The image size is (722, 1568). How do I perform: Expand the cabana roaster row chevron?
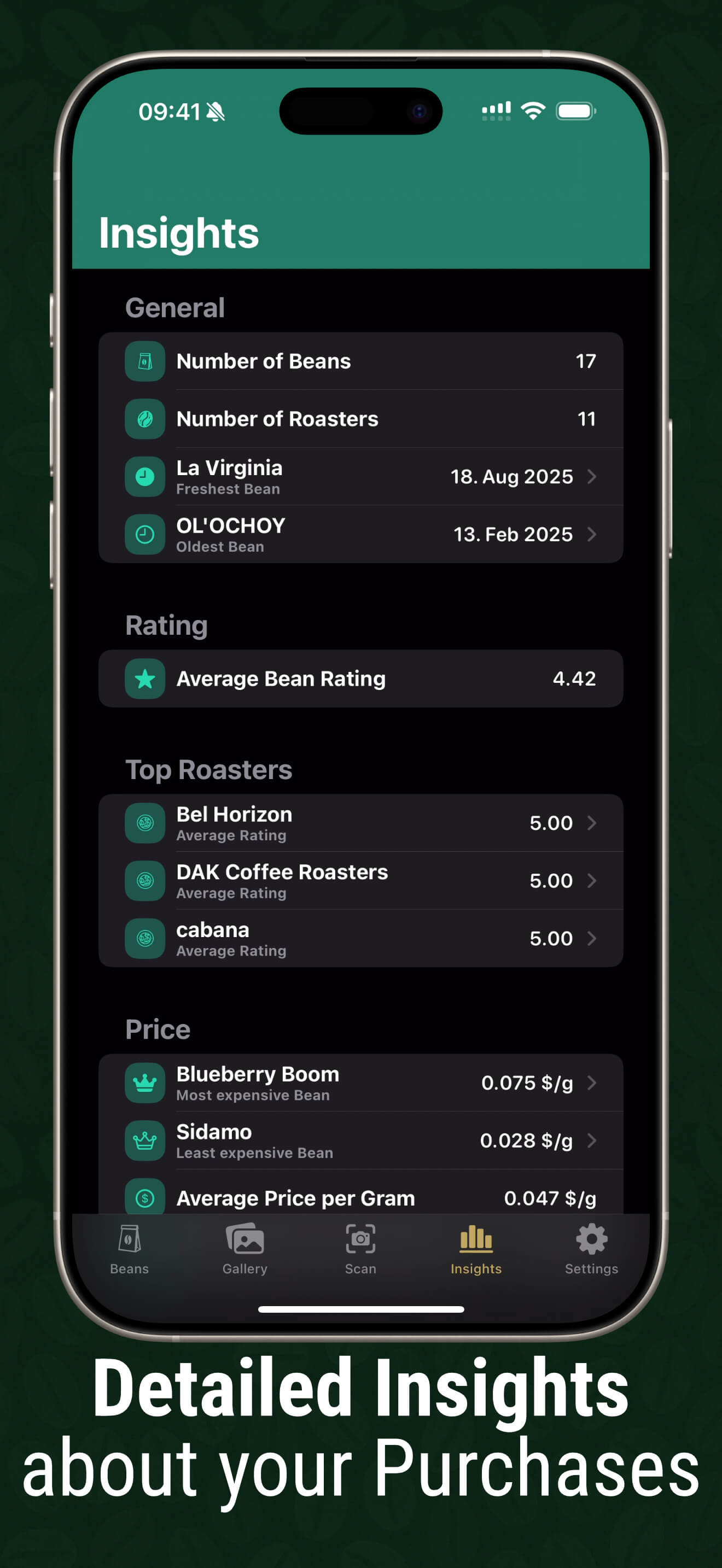pyautogui.click(x=592, y=938)
